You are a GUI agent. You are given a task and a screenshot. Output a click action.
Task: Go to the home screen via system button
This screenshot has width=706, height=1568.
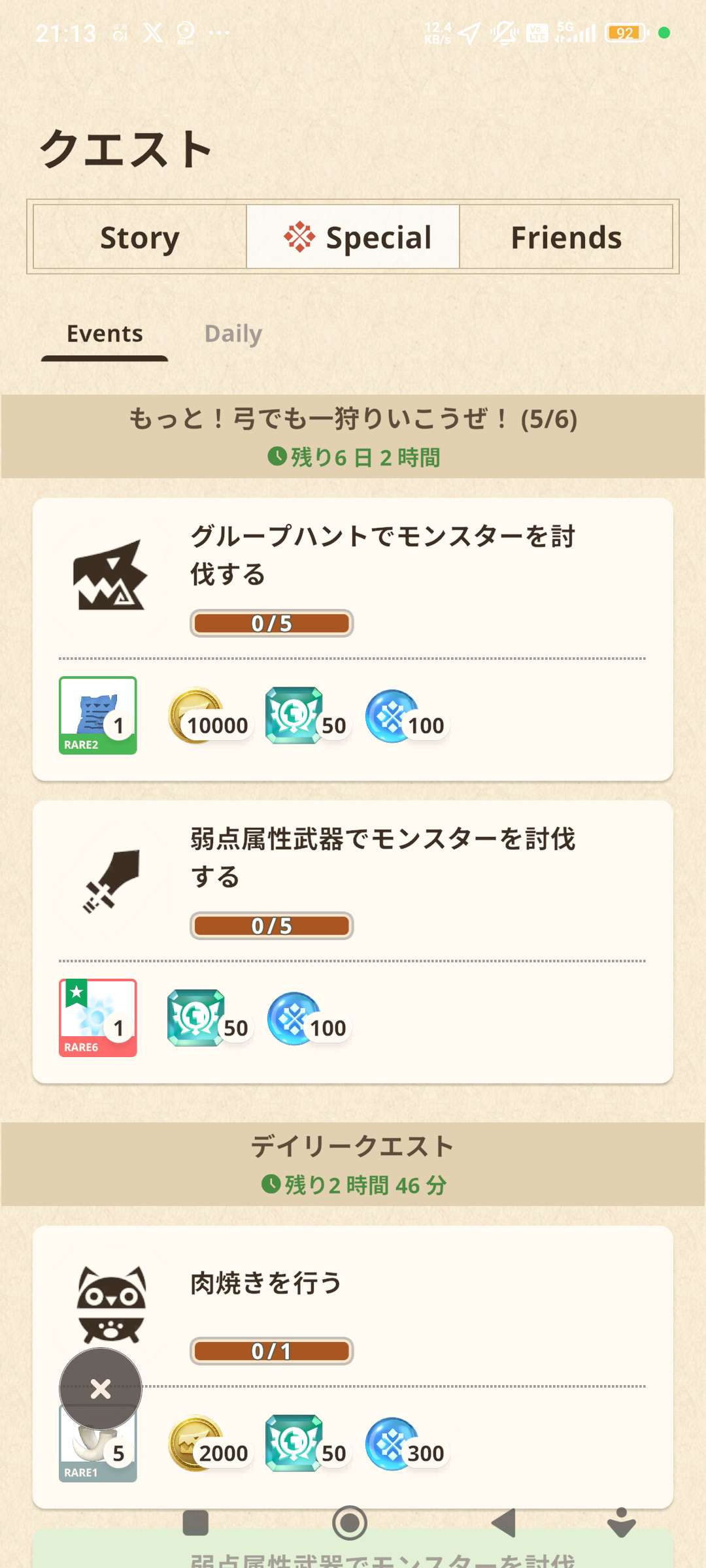click(x=350, y=1523)
